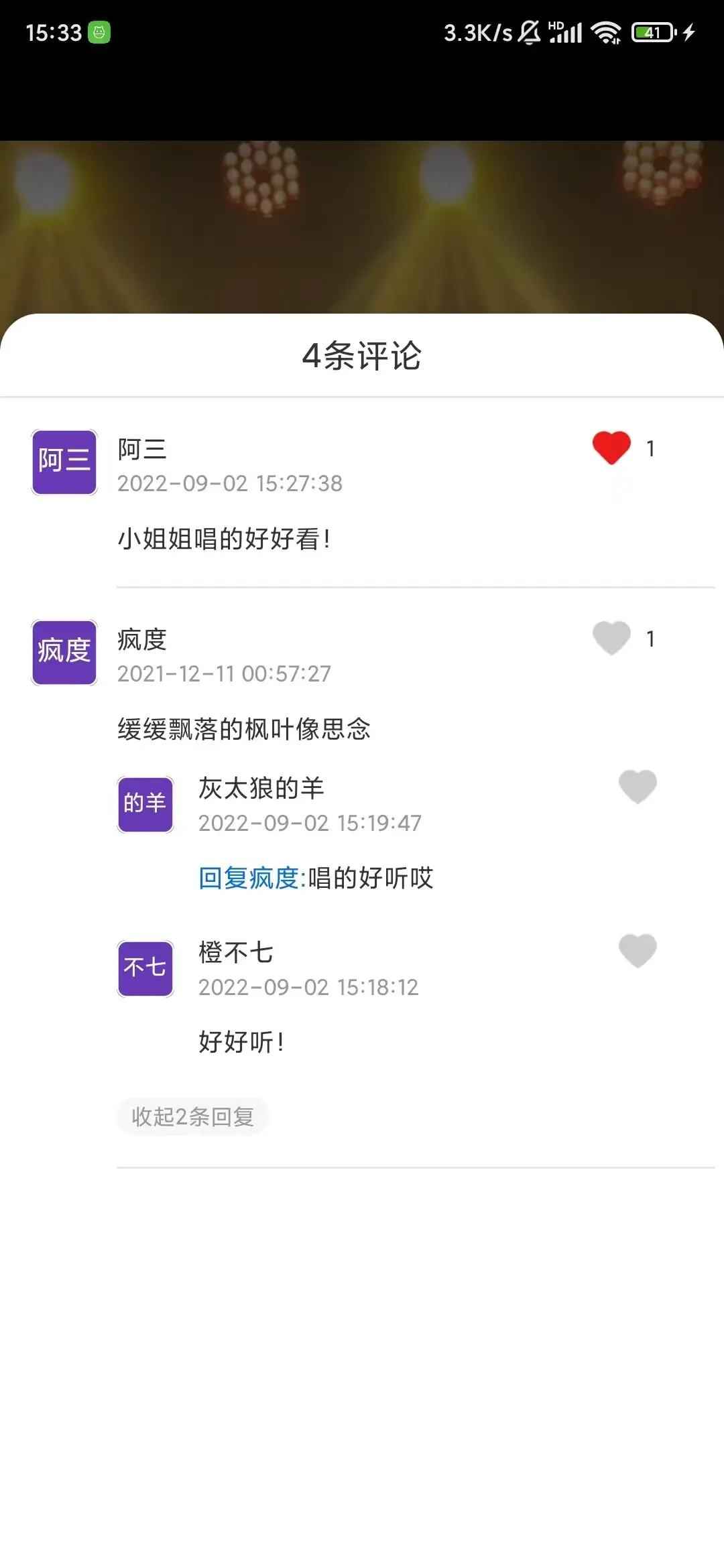Viewport: 724px width, 1568px height.
Task: Reply to 阿三's comment 小姐姐唱的好好看
Action: click(x=224, y=539)
